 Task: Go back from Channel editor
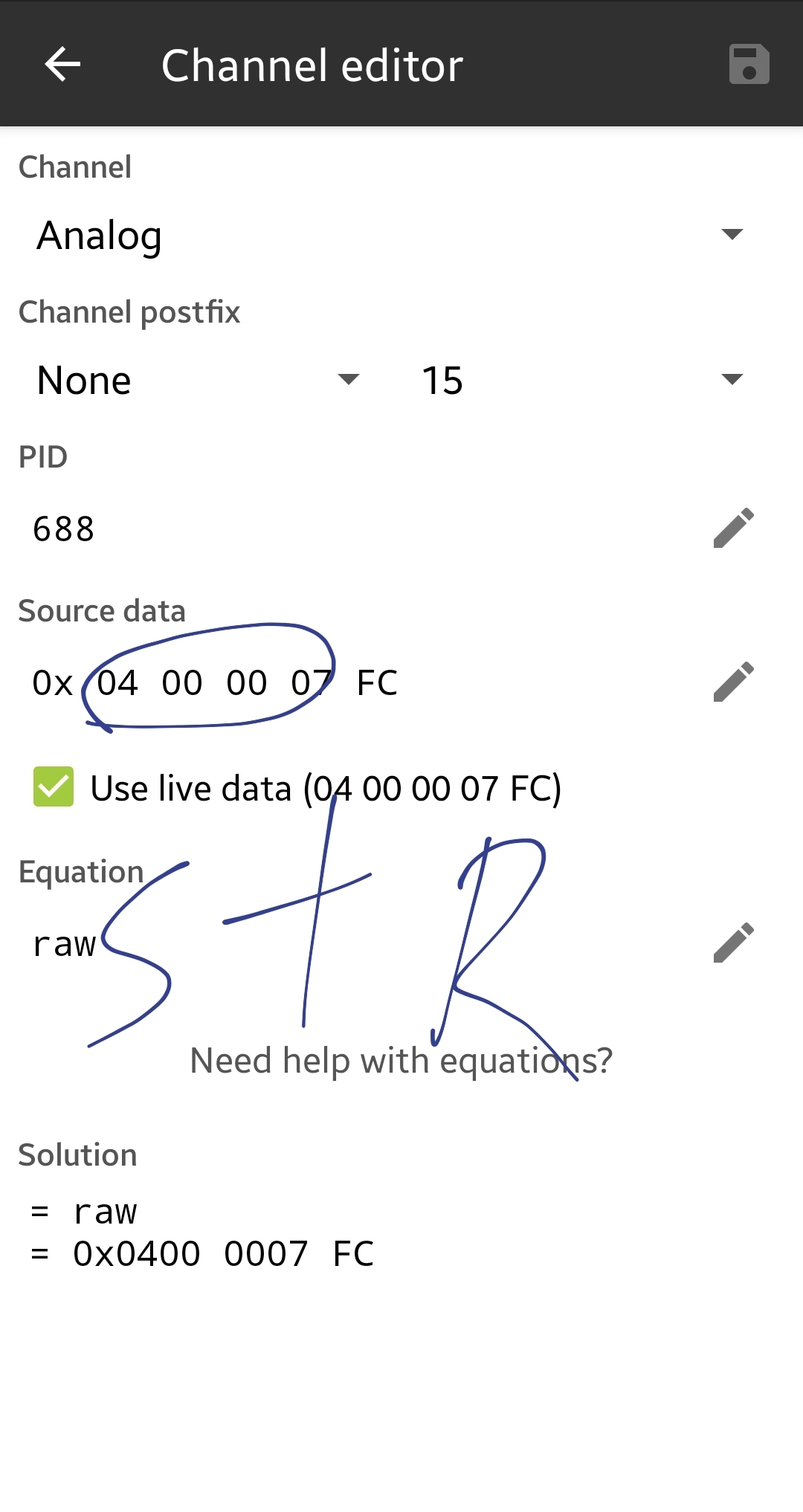click(x=62, y=64)
